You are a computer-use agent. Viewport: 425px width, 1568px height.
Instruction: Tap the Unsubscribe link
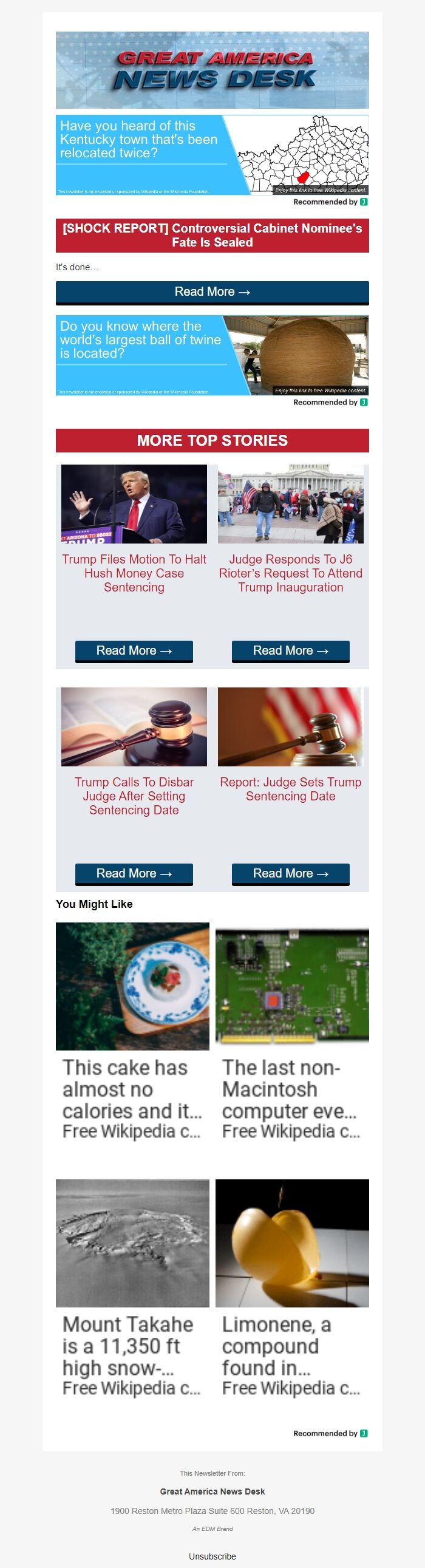point(212,1556)
